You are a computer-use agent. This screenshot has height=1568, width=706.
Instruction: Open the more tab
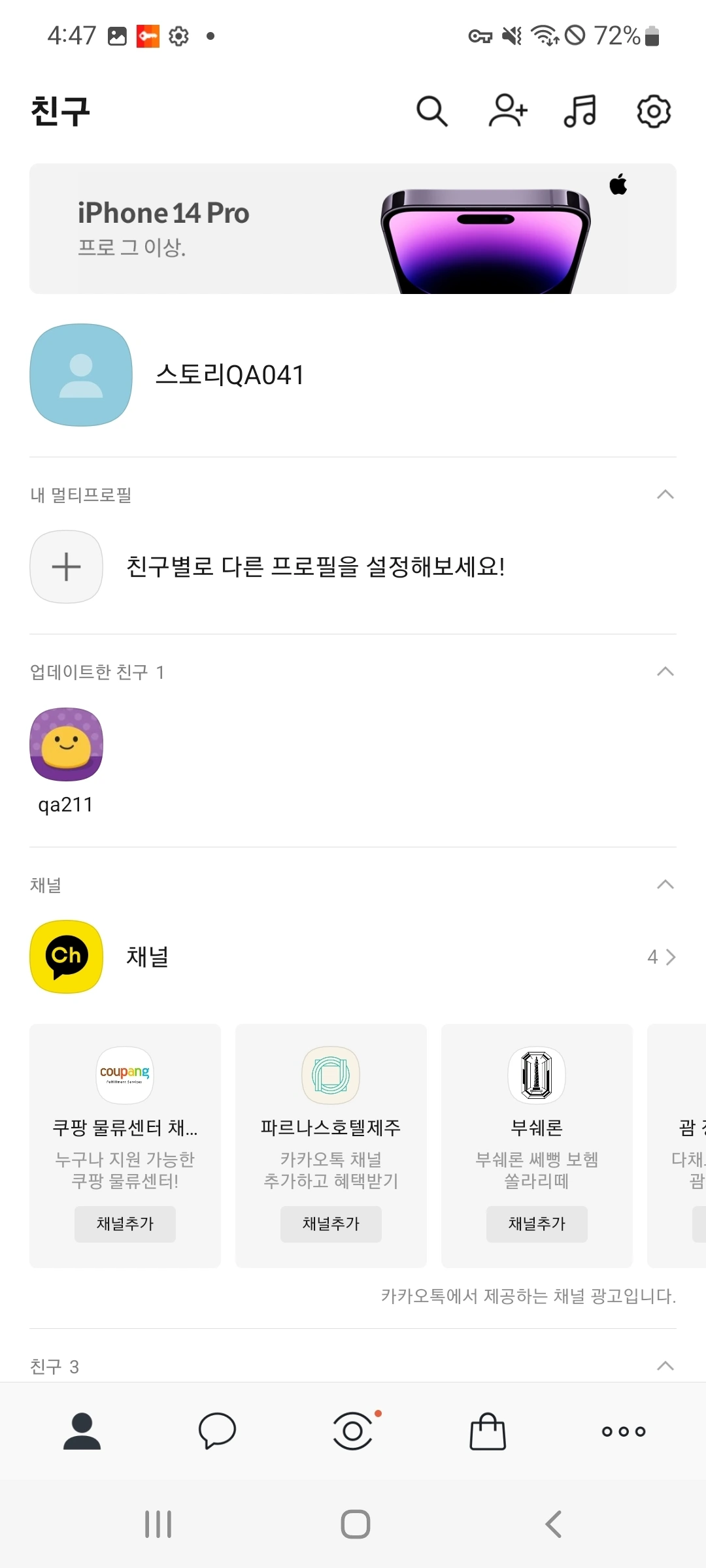[x=624, y=1431]
